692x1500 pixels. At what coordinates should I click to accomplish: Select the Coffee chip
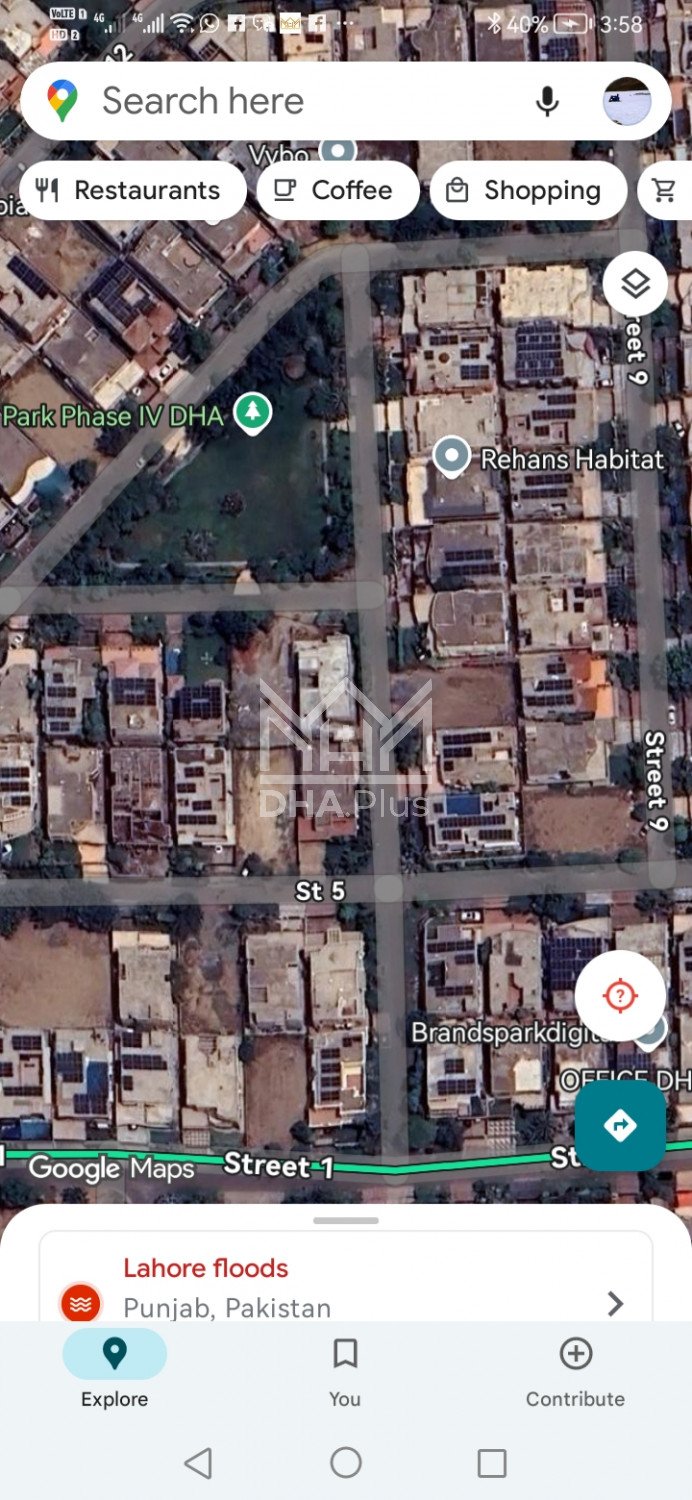click(x=337, y=191)
